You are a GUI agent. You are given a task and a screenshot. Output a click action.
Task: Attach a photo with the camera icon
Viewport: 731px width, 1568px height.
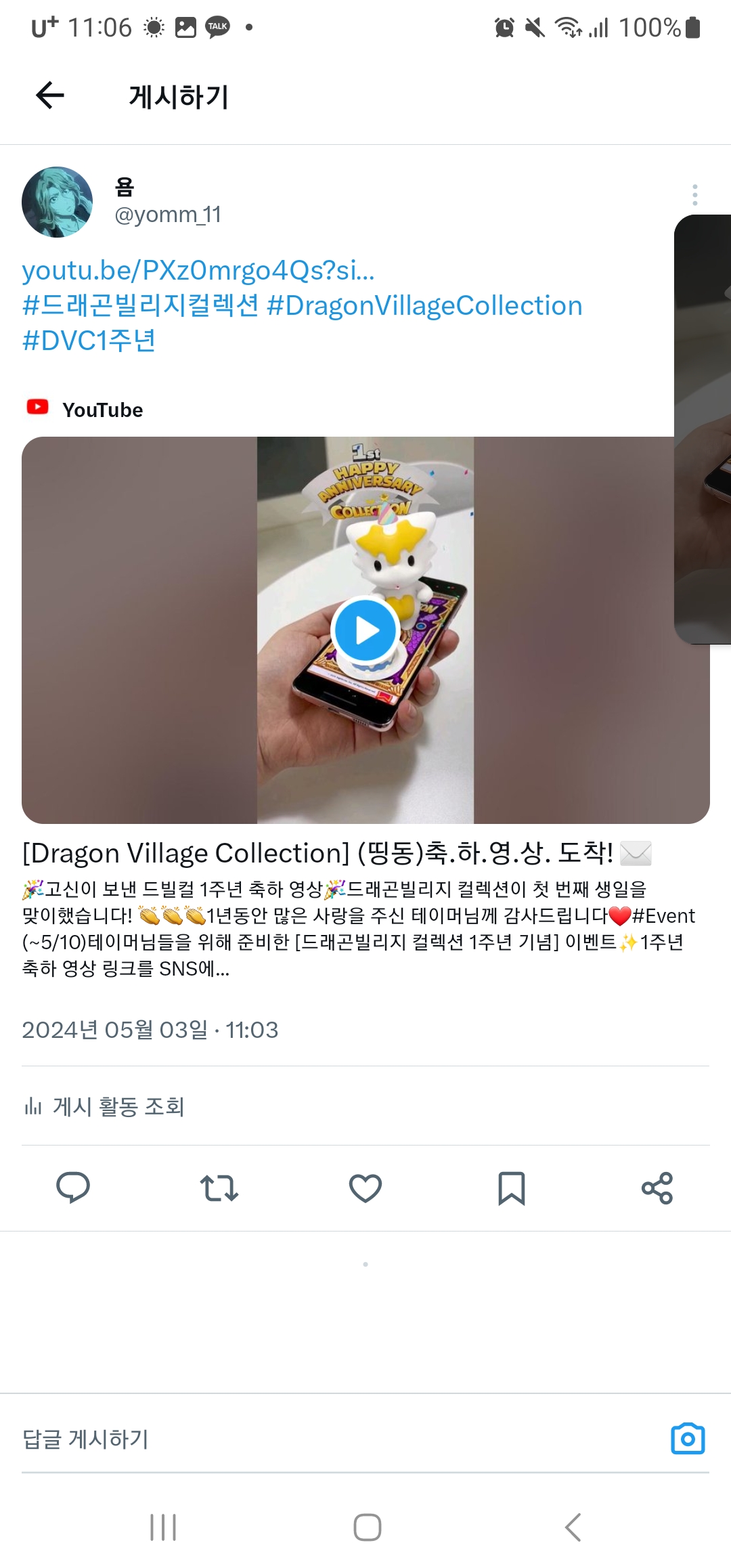tap(688, 1438)
